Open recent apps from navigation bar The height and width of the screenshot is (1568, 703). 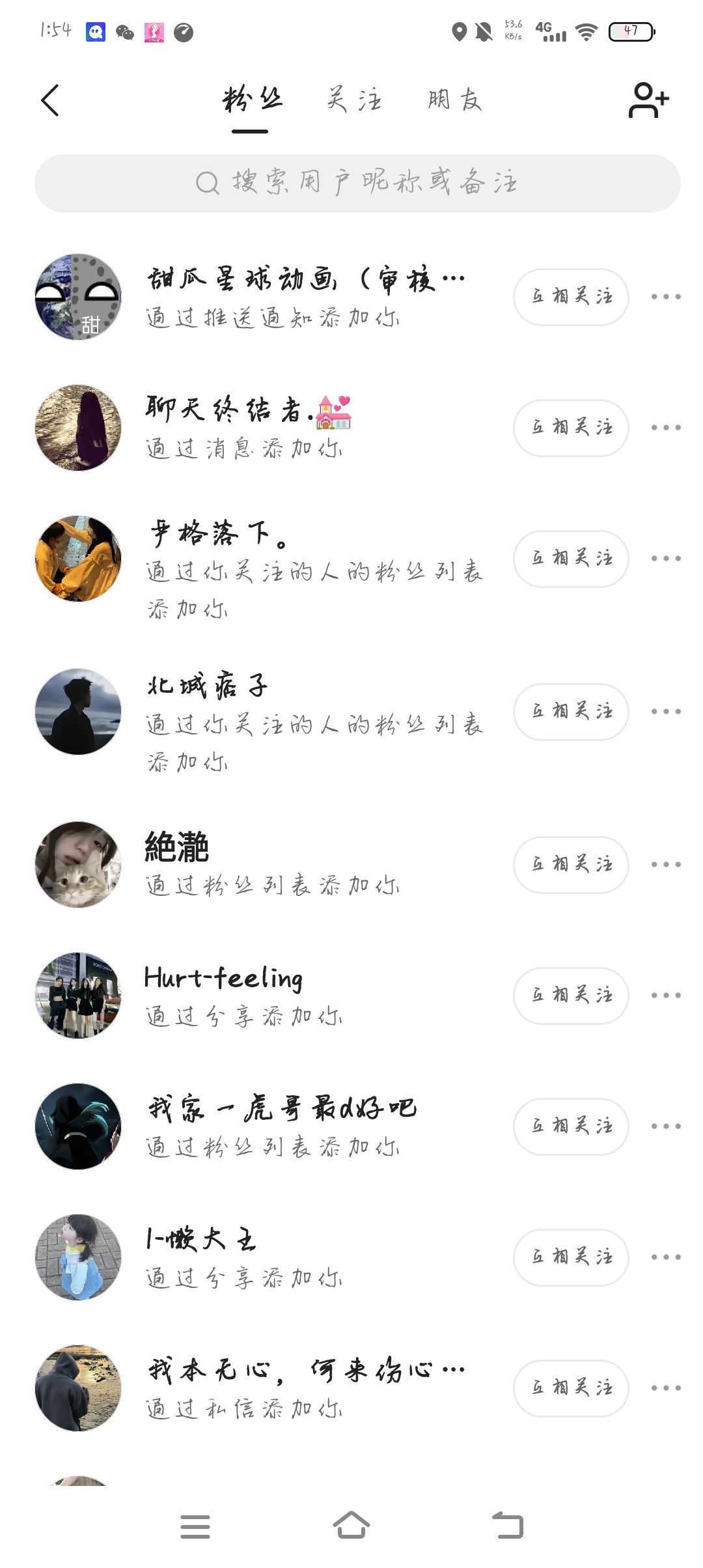tap(195, 1526)
